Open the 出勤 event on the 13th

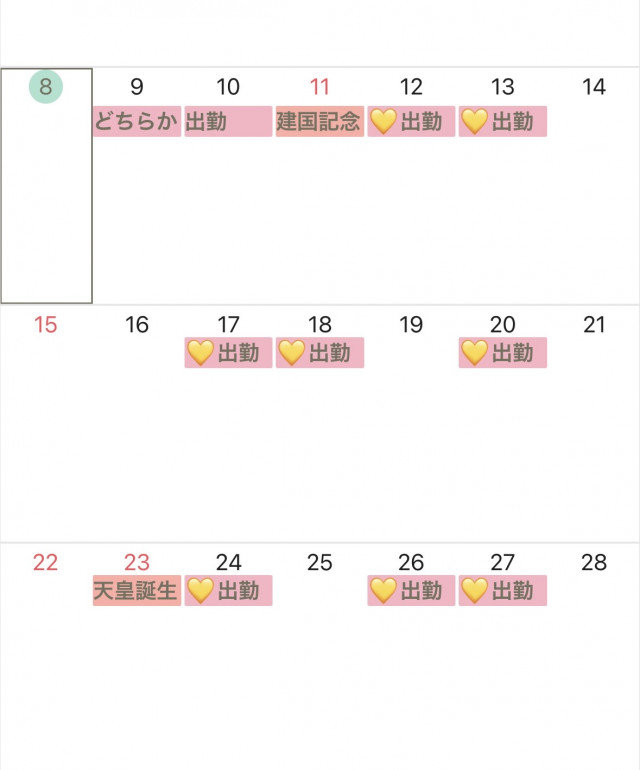coord(502,122)
